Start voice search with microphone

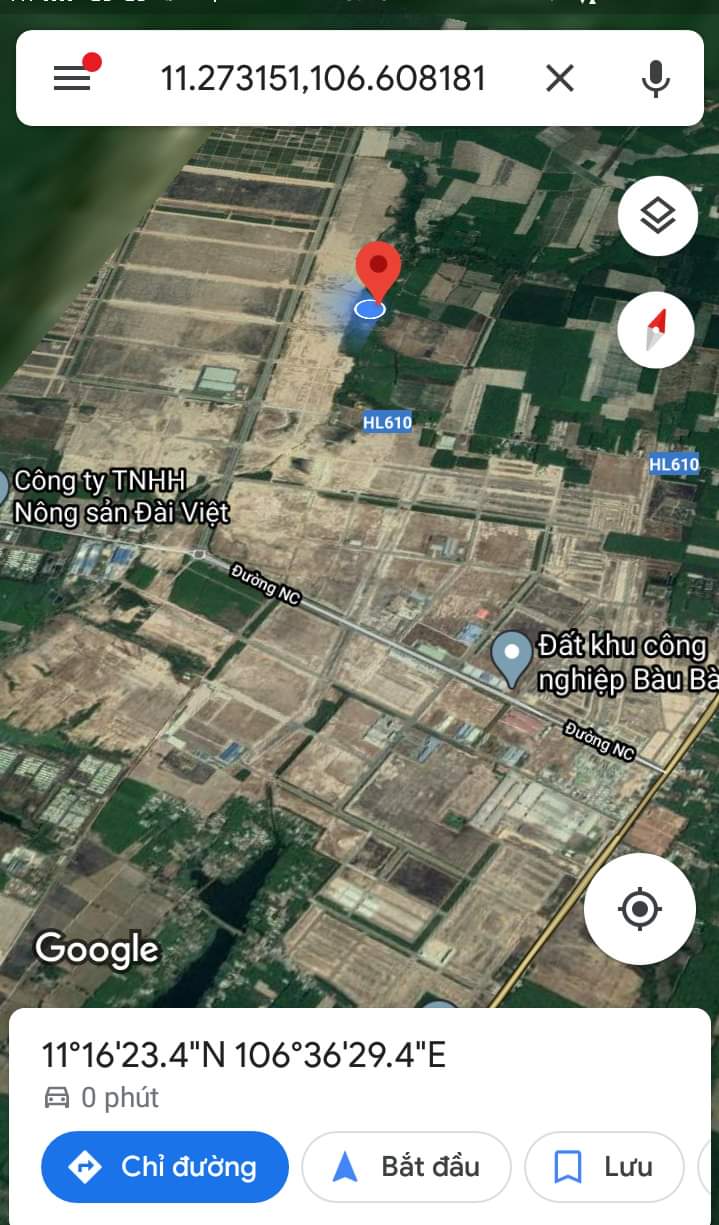655,78
